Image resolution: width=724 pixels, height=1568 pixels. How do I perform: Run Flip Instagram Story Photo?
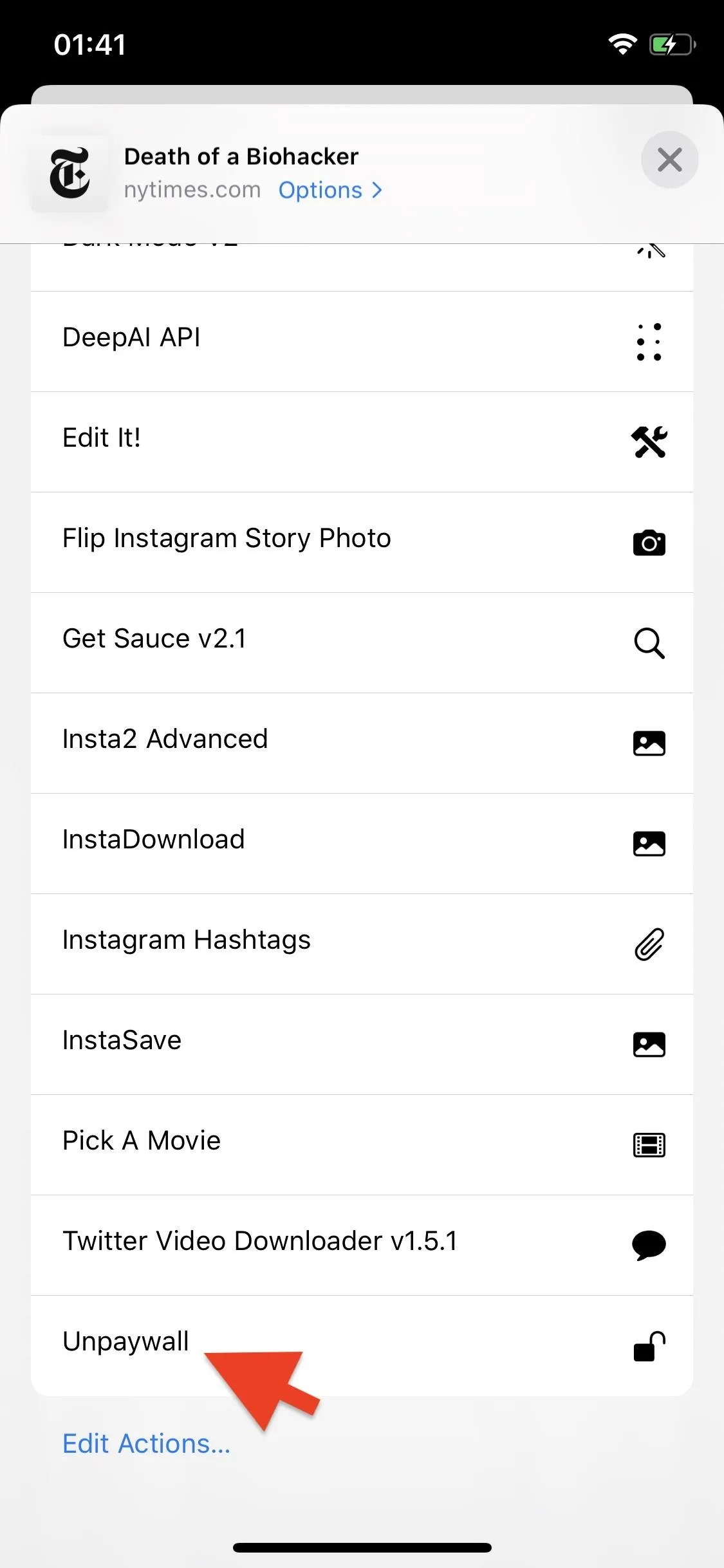click(362, 543)
